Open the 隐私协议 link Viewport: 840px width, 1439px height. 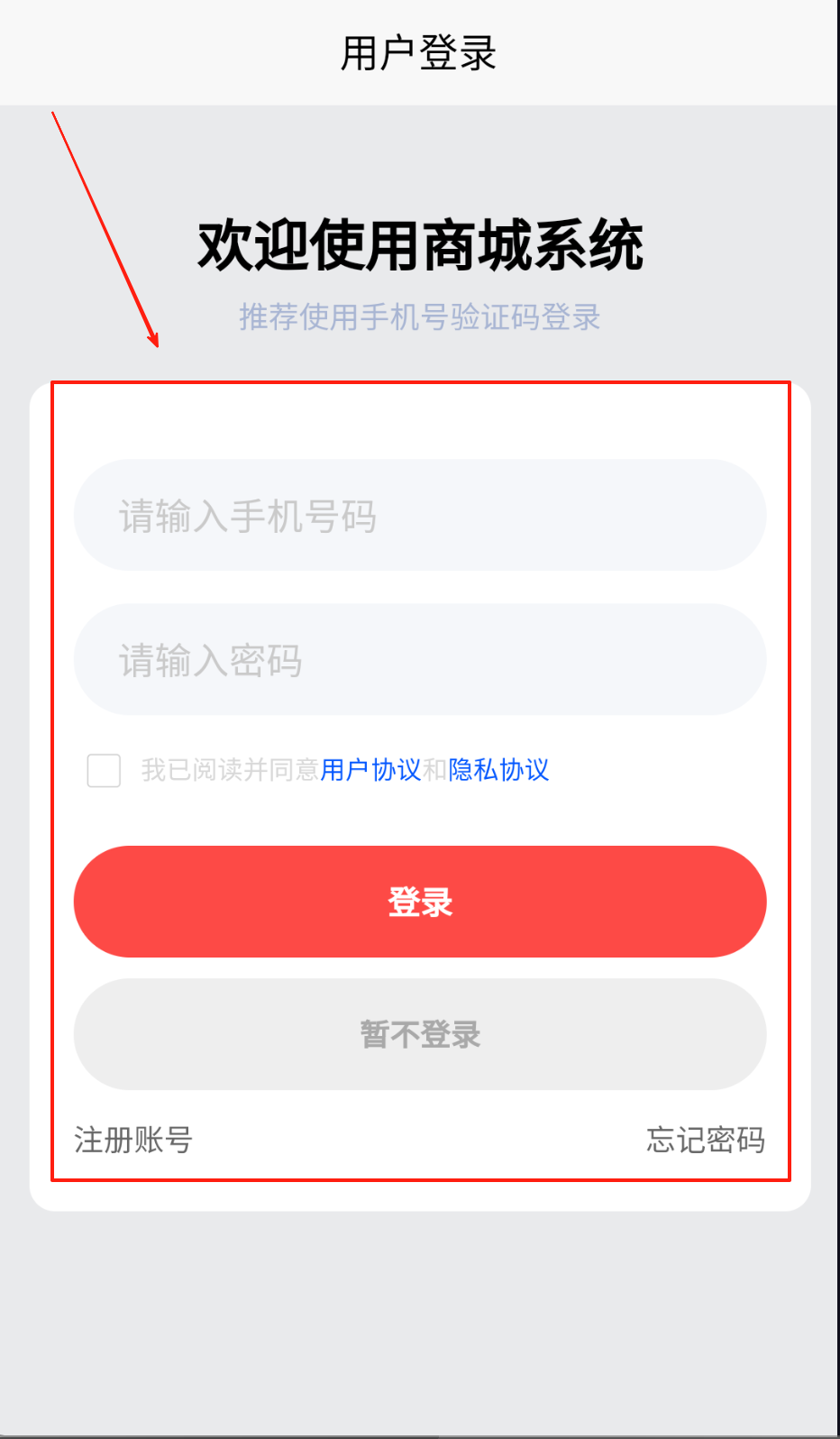pyautogui.click(x=498, y=770)
